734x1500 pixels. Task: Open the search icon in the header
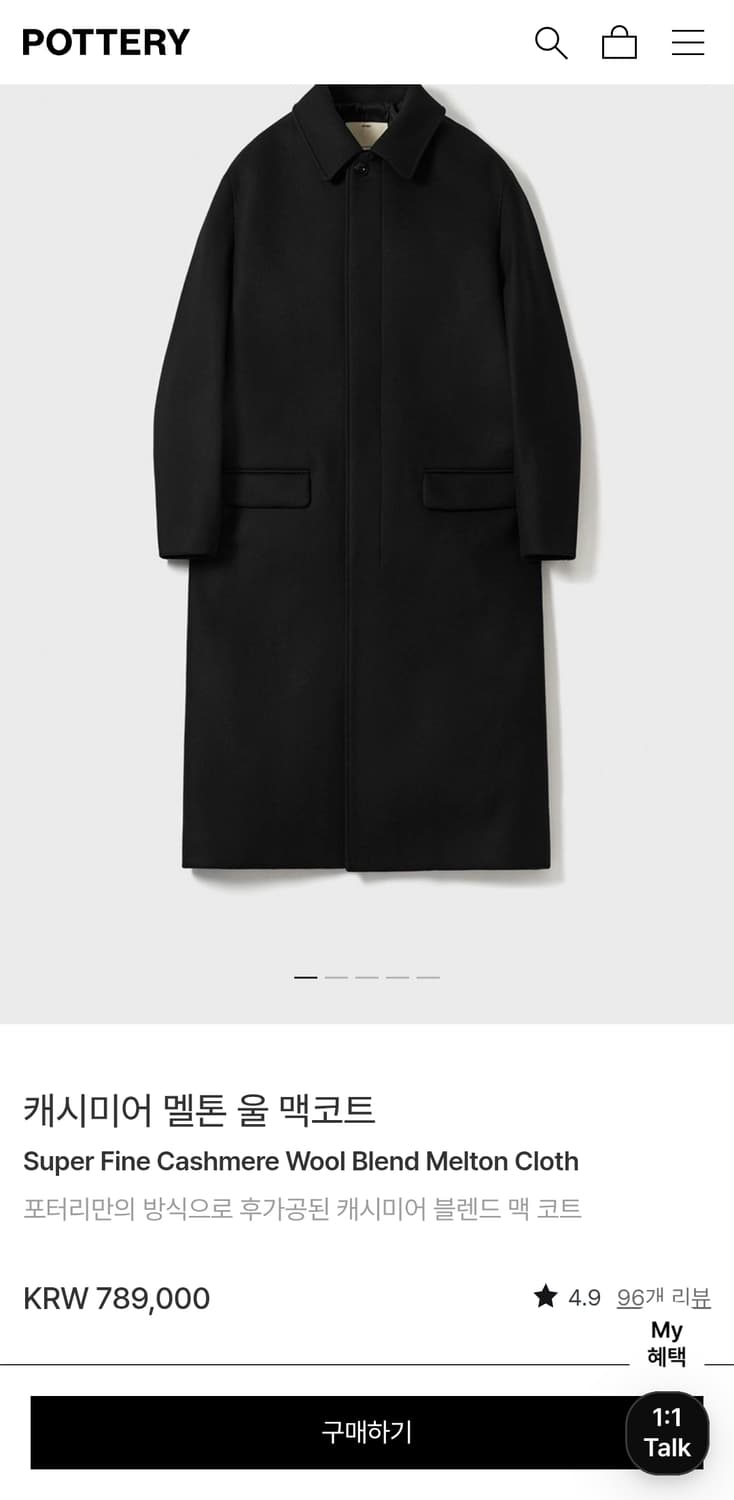click(551, 42)
